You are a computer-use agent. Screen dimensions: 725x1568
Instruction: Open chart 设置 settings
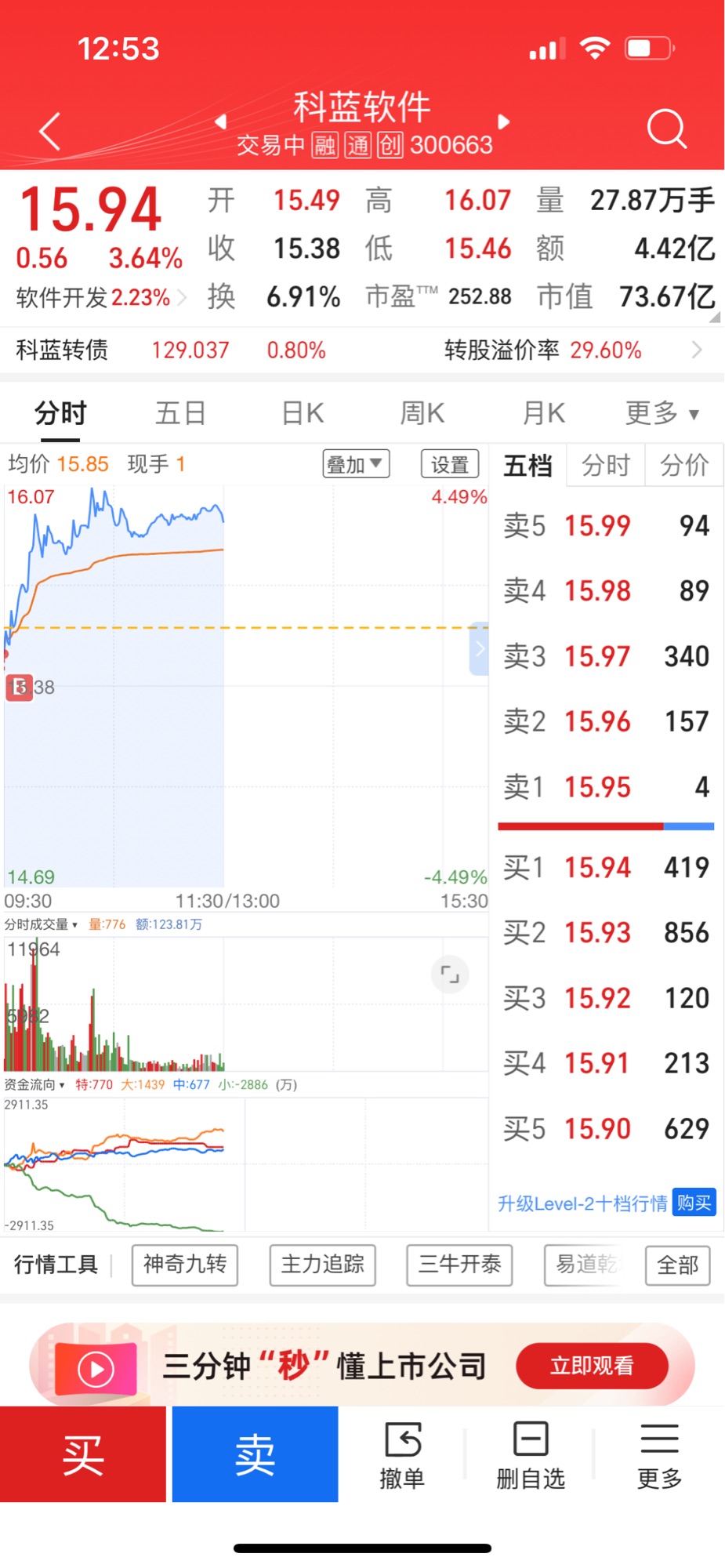(450, 464)
